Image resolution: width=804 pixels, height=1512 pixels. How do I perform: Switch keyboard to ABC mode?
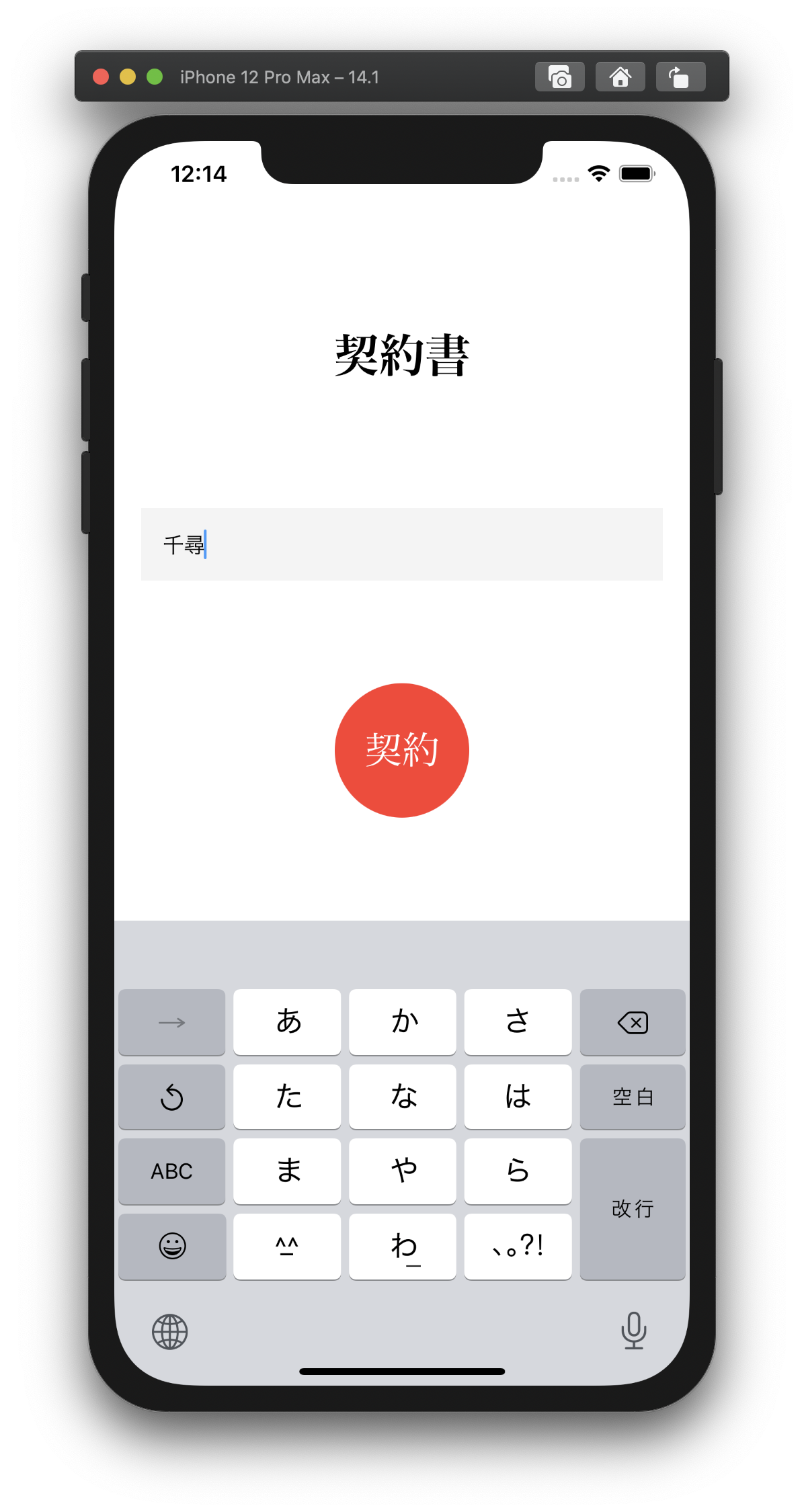pos(171,1171)
